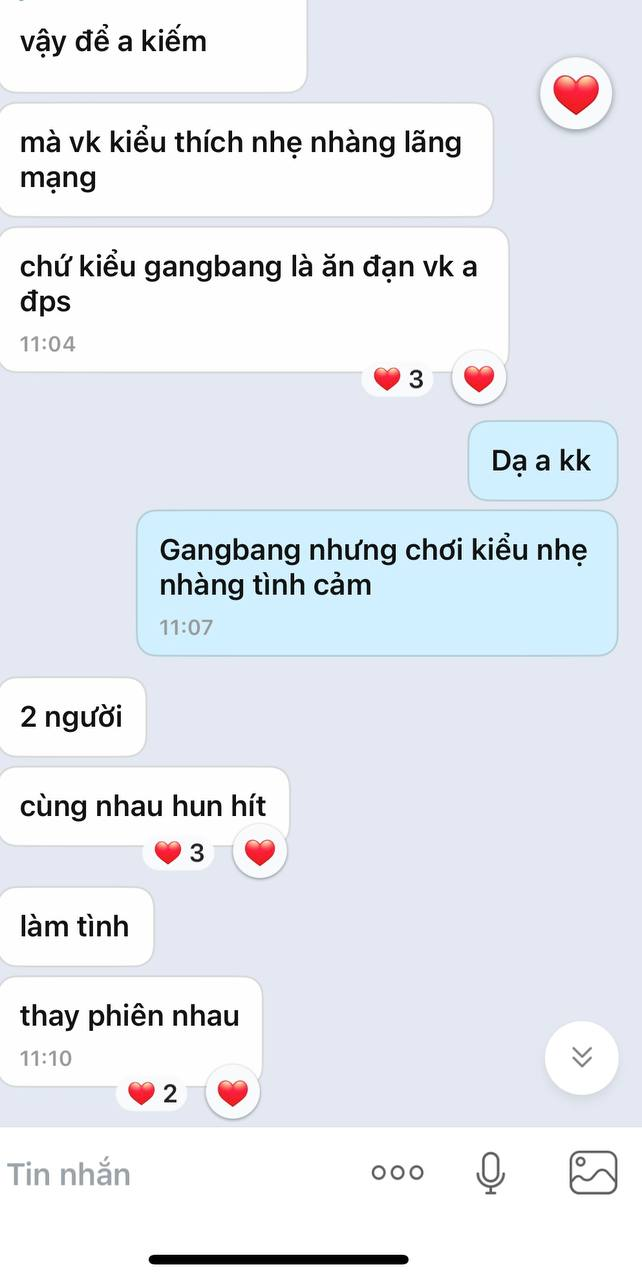
Task: Tap the microphone to record voice message
Action: pos(490,1173)
